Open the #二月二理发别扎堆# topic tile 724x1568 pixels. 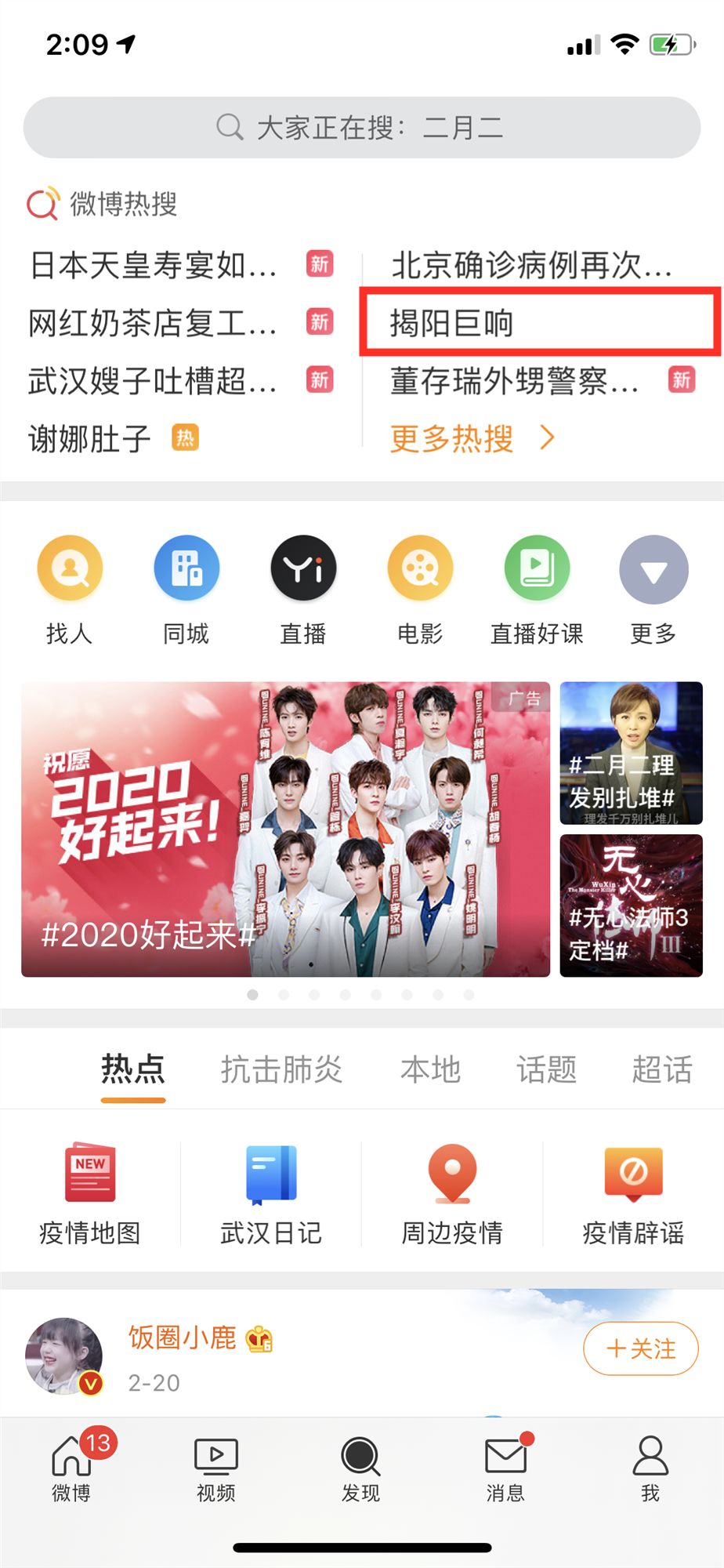[631, 753]
